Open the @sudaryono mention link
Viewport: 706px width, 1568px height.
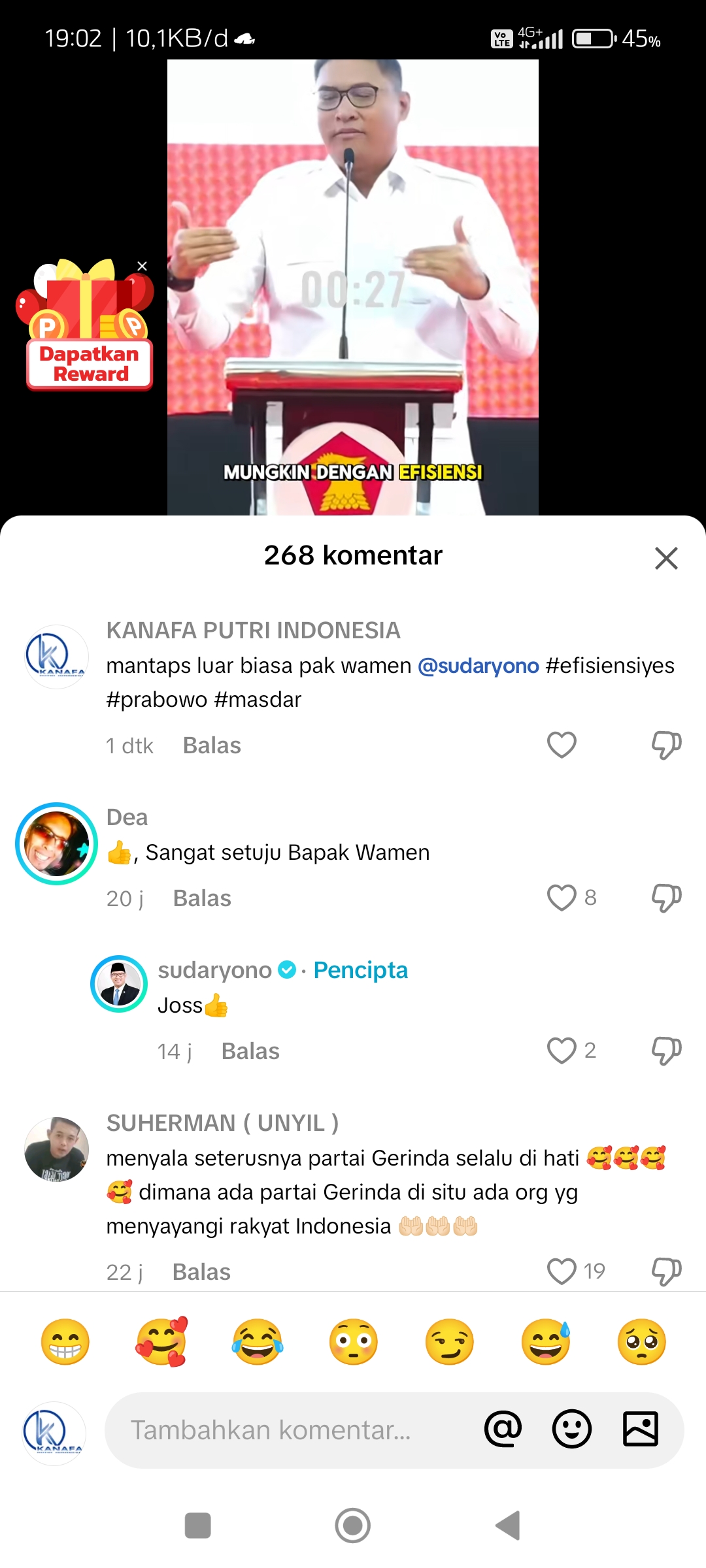click(x=478, y=665)
